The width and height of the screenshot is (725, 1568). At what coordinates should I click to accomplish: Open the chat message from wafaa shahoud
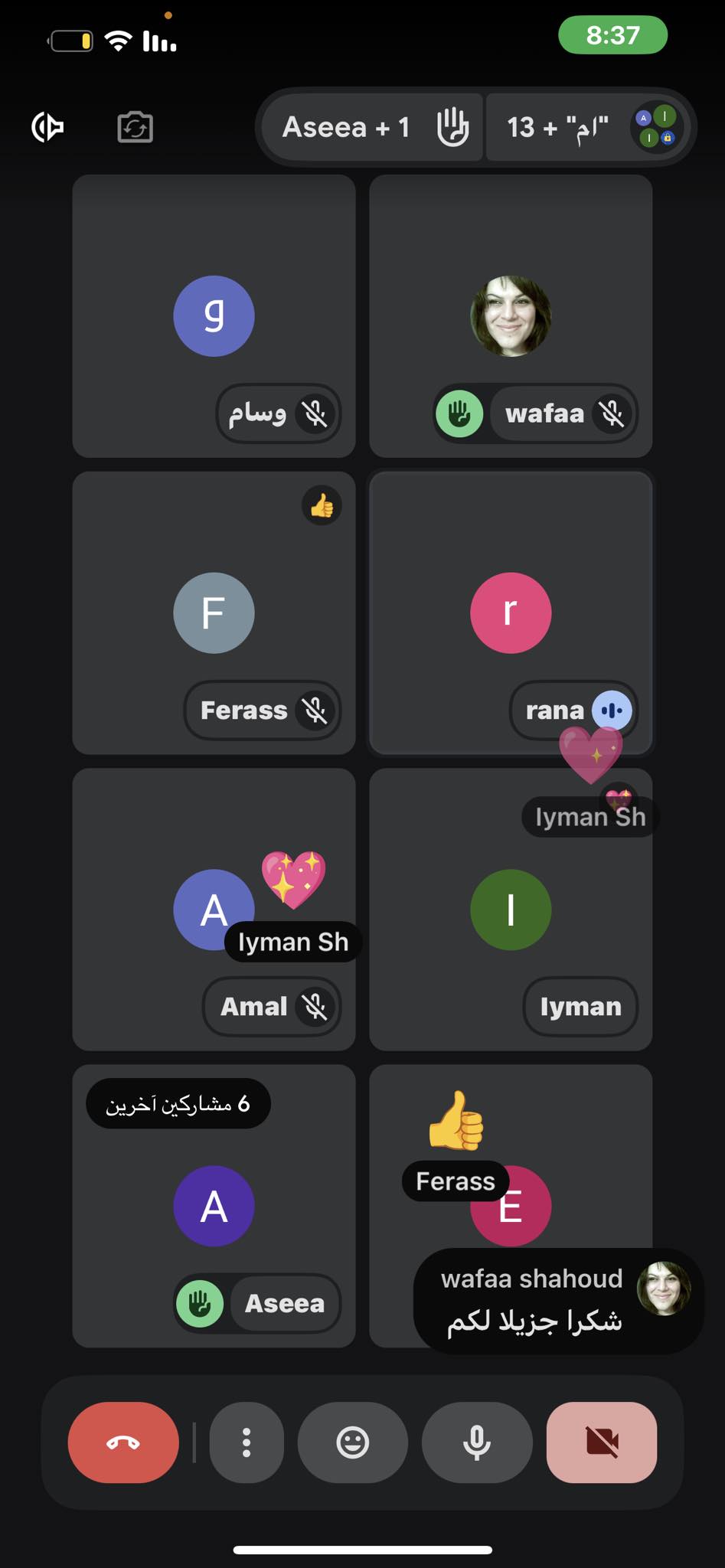point(557,1301)
